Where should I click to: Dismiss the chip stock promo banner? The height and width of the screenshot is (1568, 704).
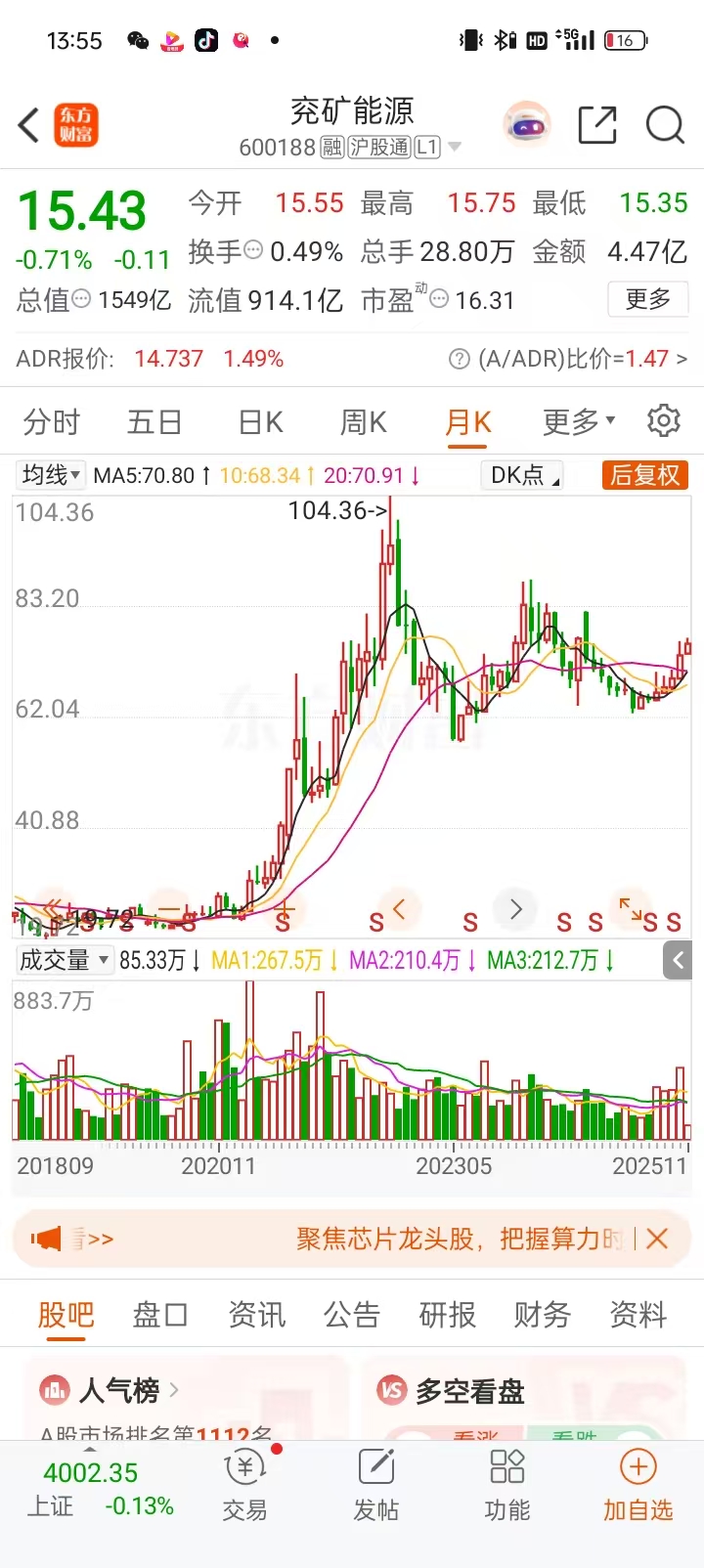[x=658, y=1239]
